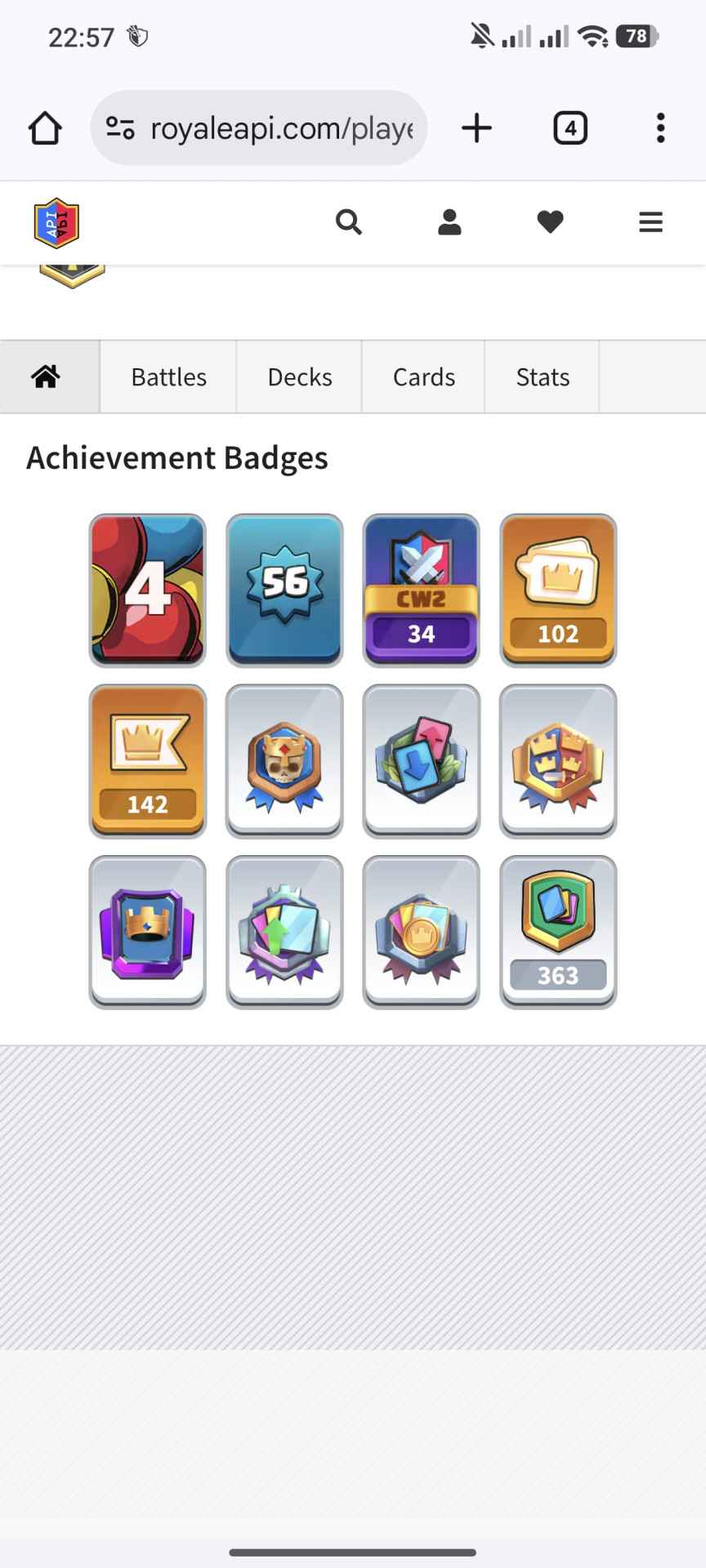Open the browser's three-dot menu

(660, 128)
